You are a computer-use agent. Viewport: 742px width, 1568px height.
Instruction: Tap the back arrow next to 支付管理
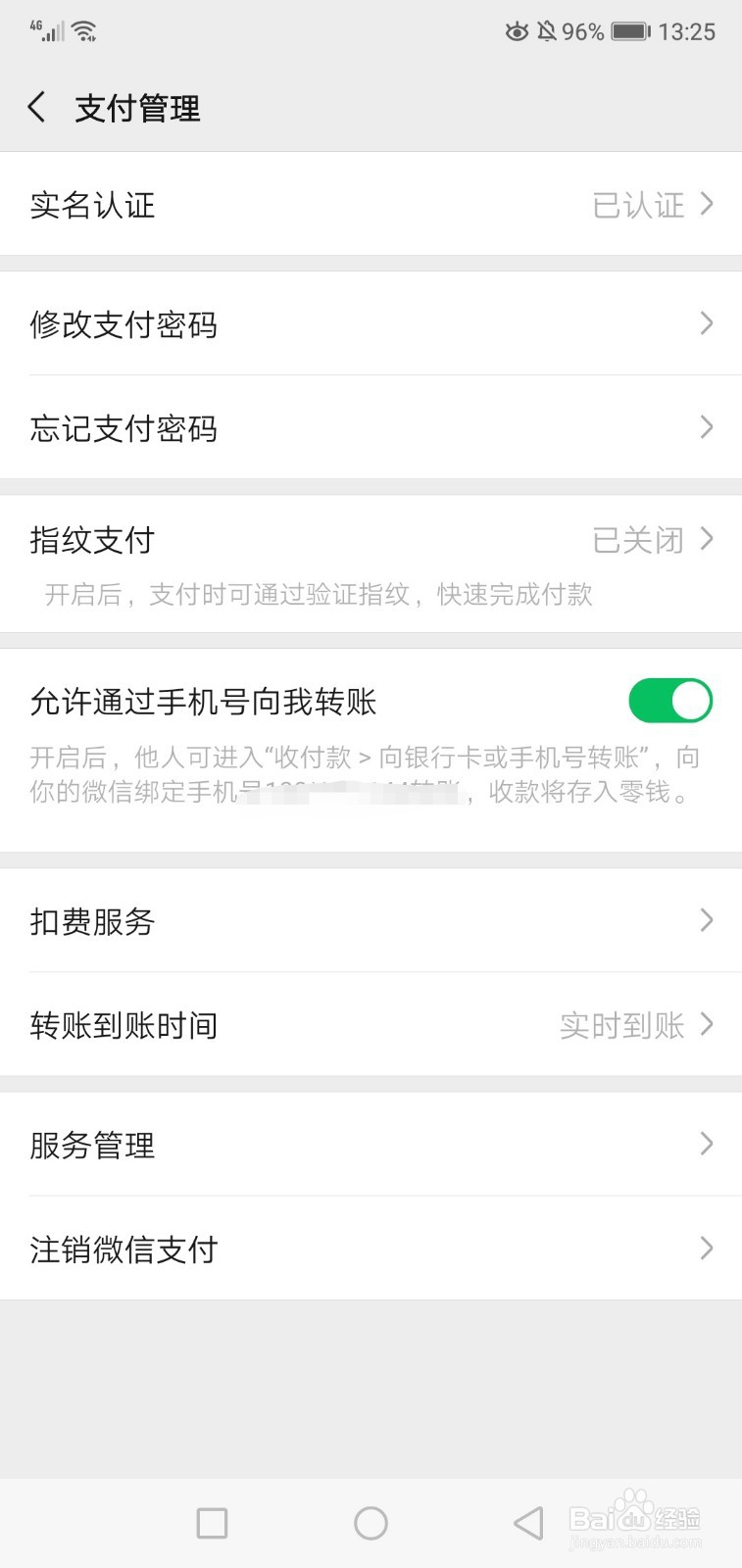tap(36, 108)
